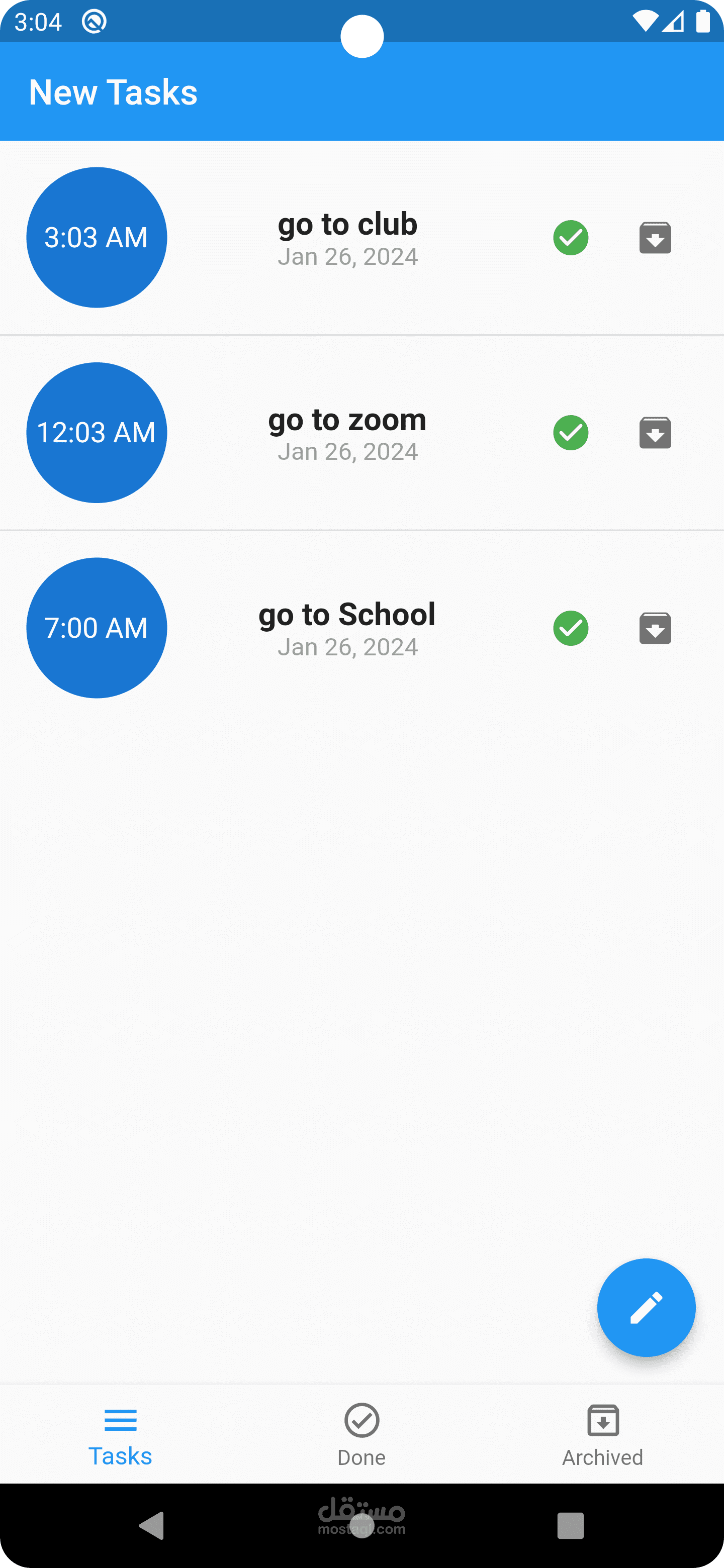Mark 'go to club' as done
724x1568 pixels.
(571, 237)
